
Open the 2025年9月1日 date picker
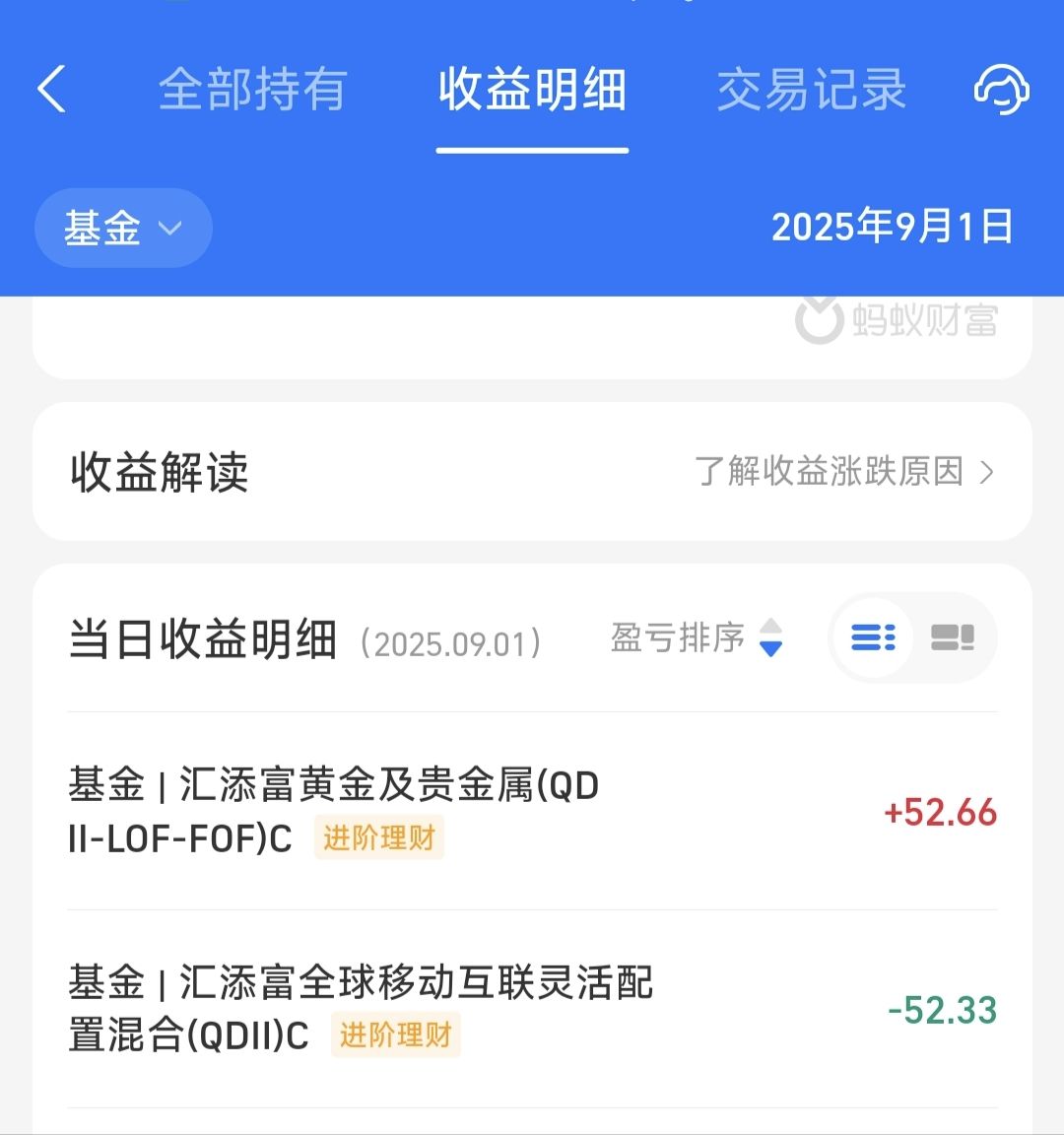point(892,228)
